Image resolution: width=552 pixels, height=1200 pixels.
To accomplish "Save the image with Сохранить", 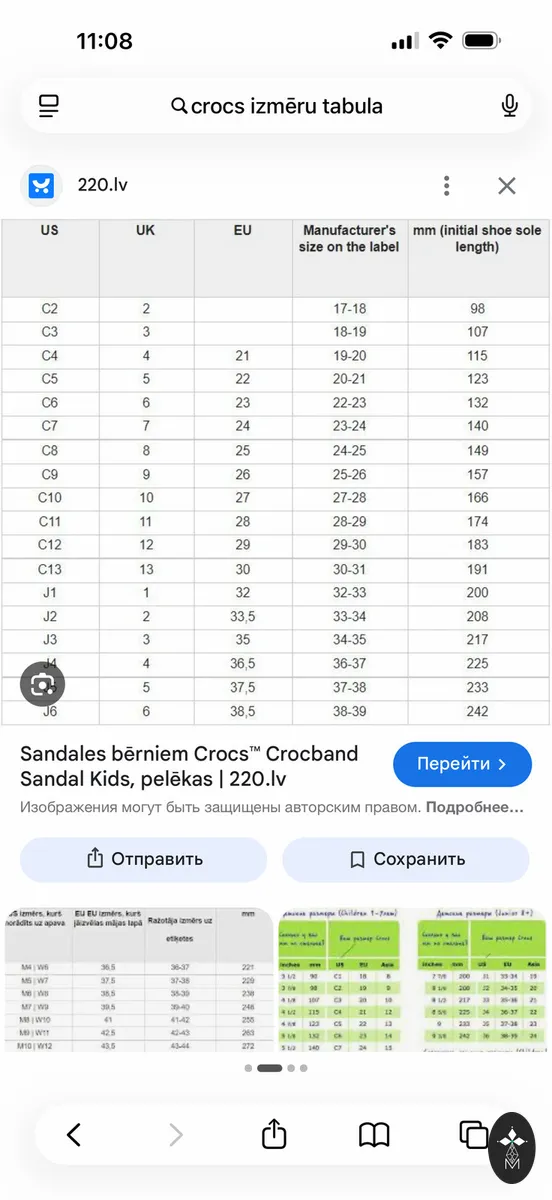I will tap(406, 859).
